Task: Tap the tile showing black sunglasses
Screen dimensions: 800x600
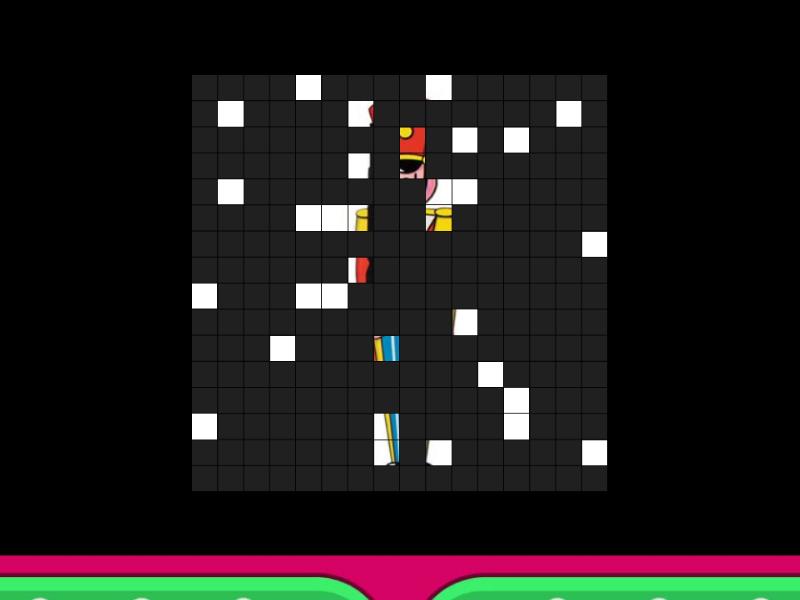Action: coord(412,166)
